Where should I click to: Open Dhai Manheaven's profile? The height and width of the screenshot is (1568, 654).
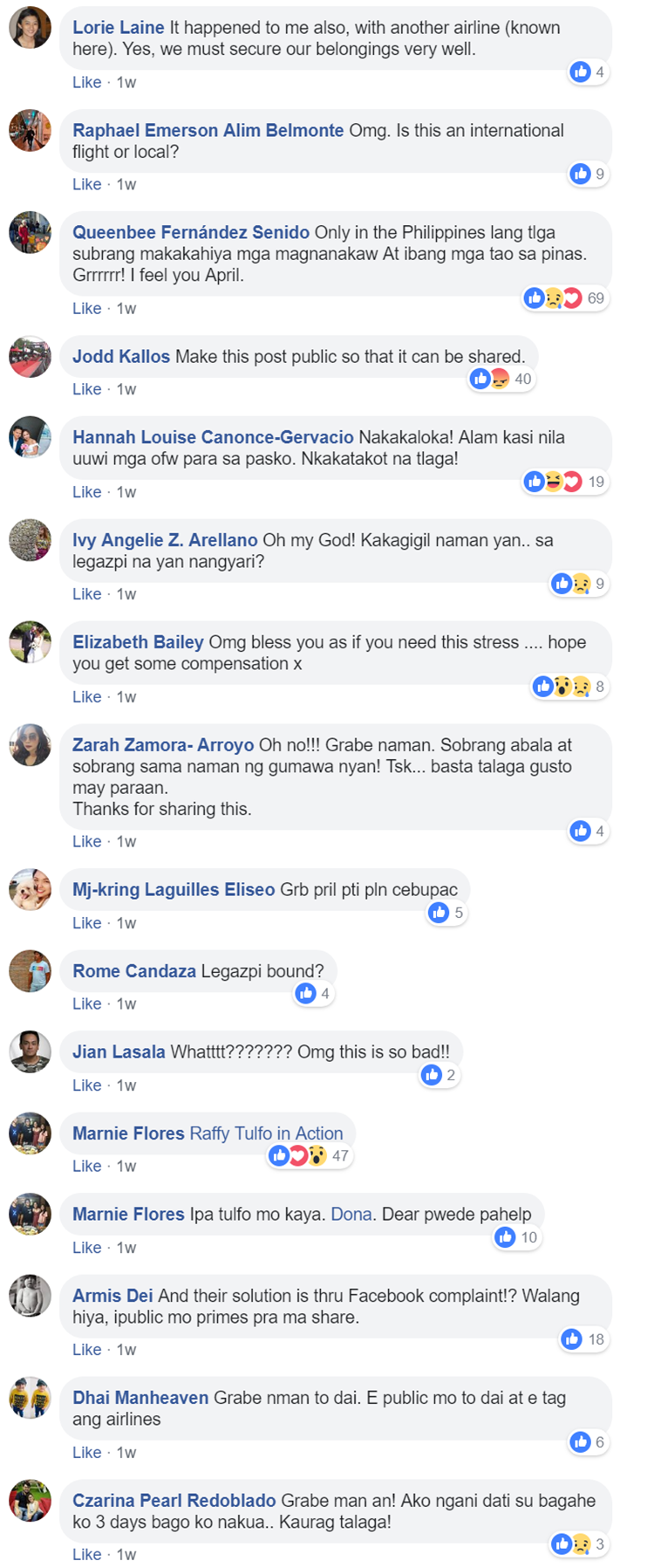pos(140,1398)
